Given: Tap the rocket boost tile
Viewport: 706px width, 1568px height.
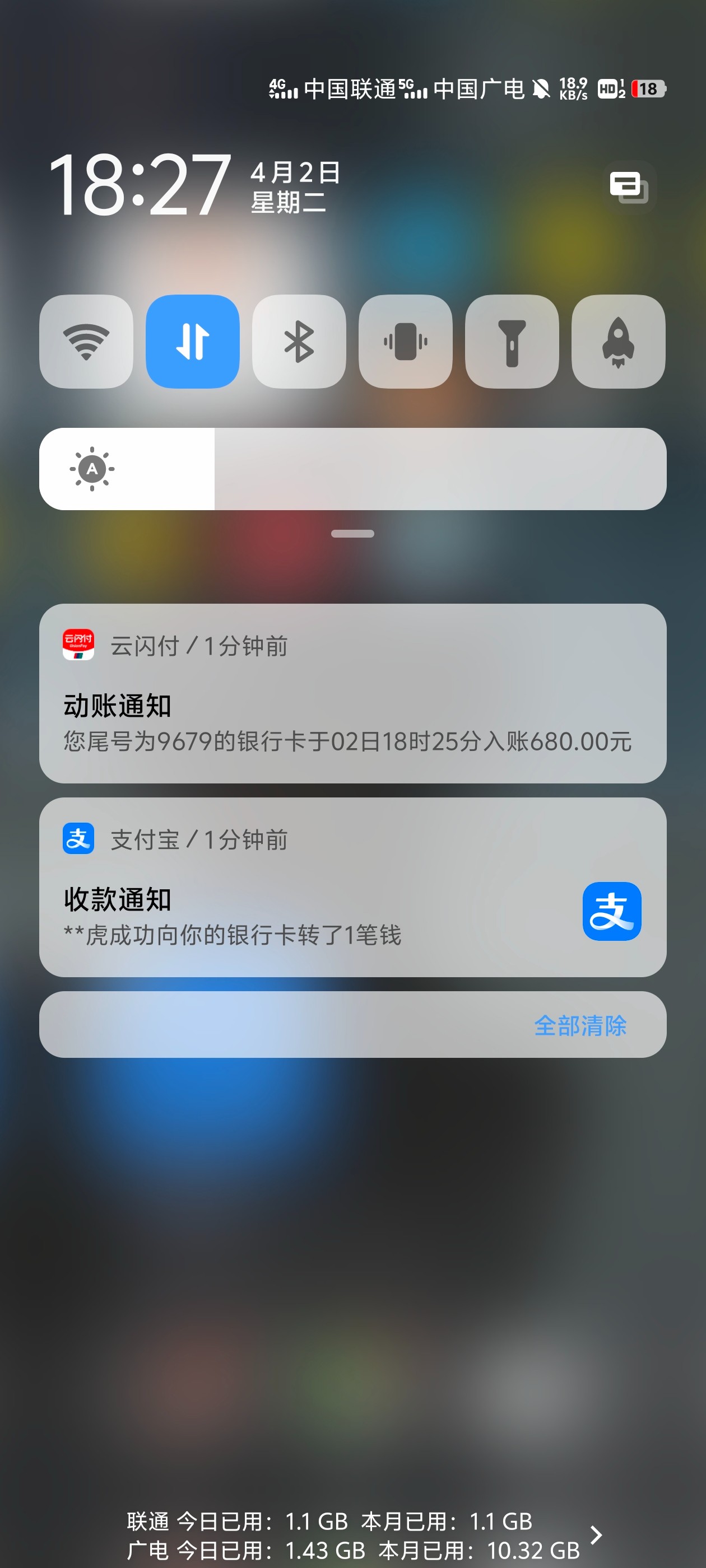Looking at the screenshot, I should click(x=617, y=342).
